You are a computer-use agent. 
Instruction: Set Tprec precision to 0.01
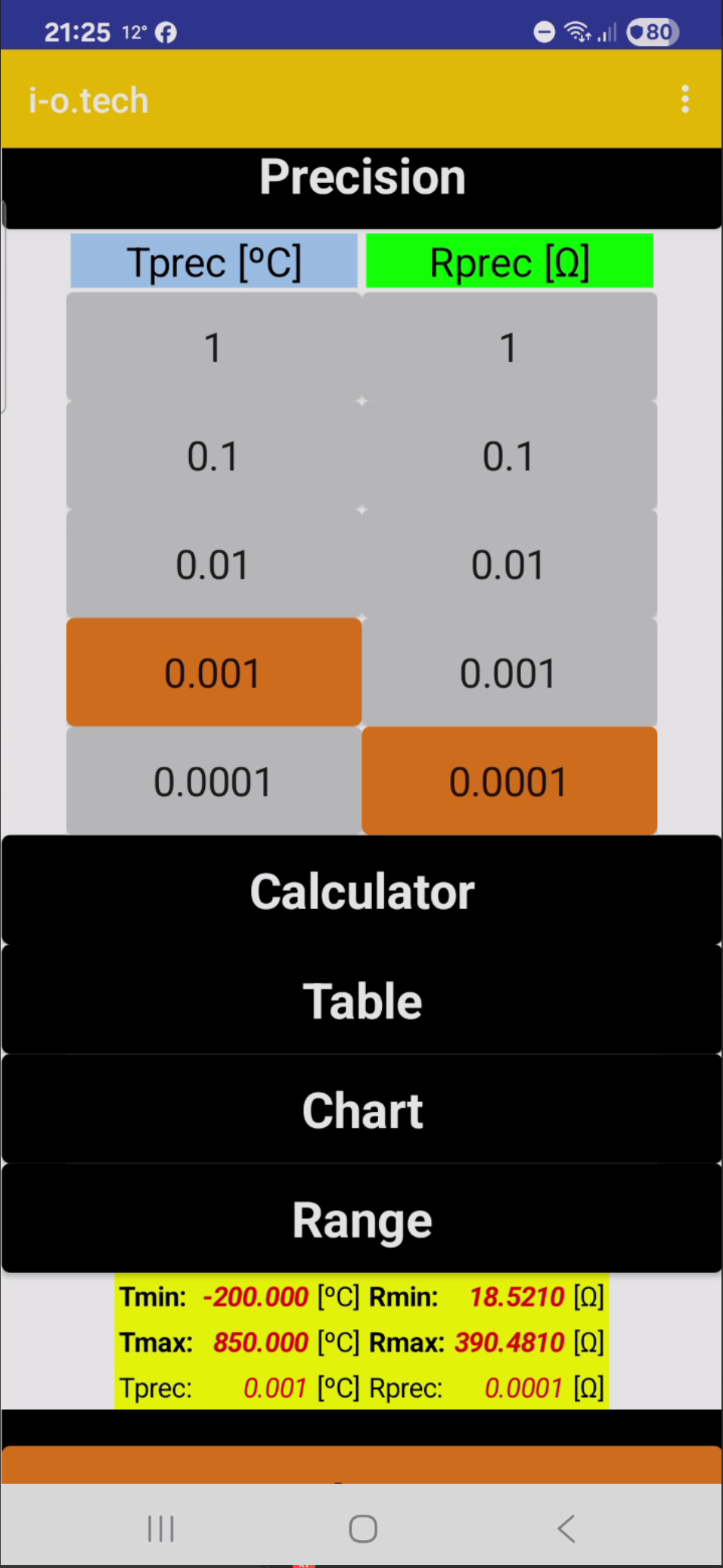[213, 565]
